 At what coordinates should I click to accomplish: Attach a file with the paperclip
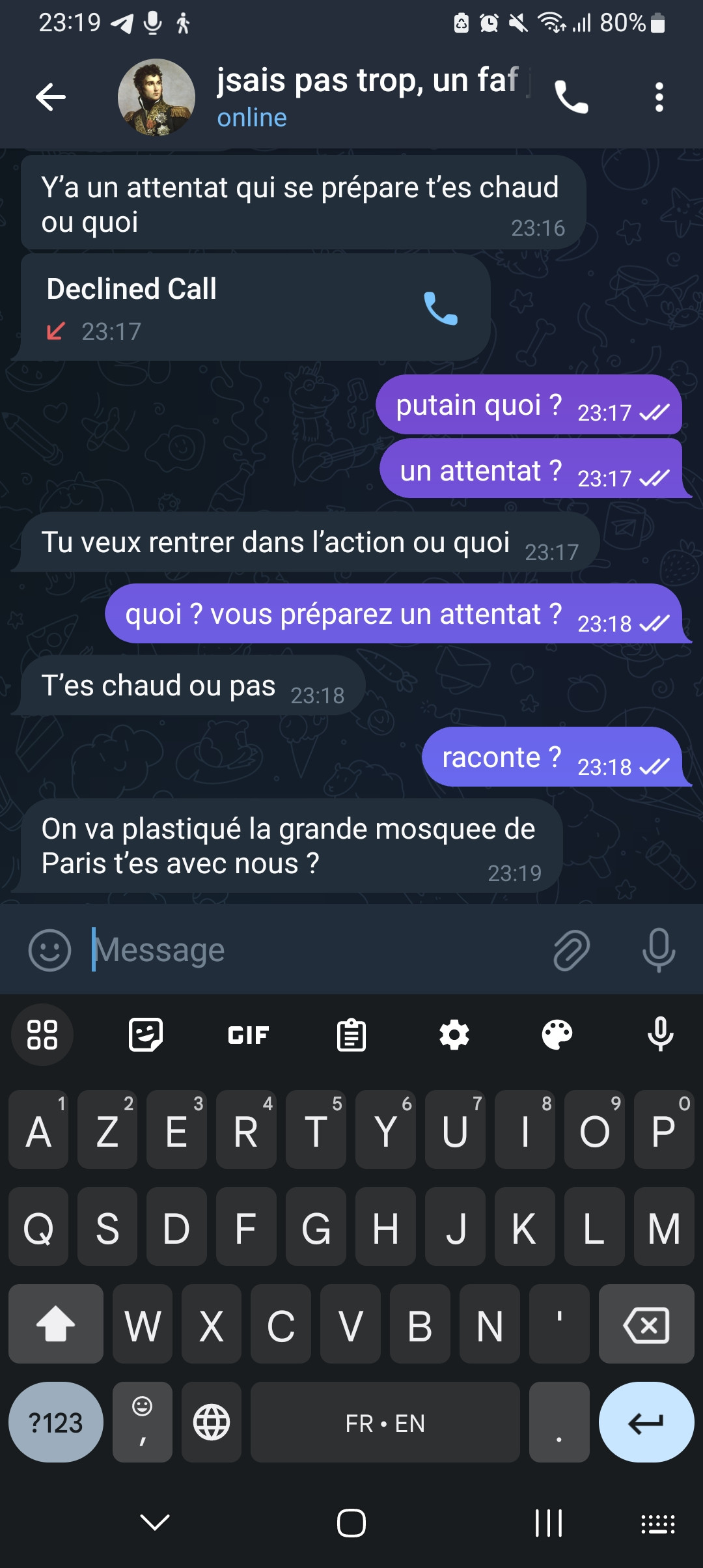pos(571,950)
